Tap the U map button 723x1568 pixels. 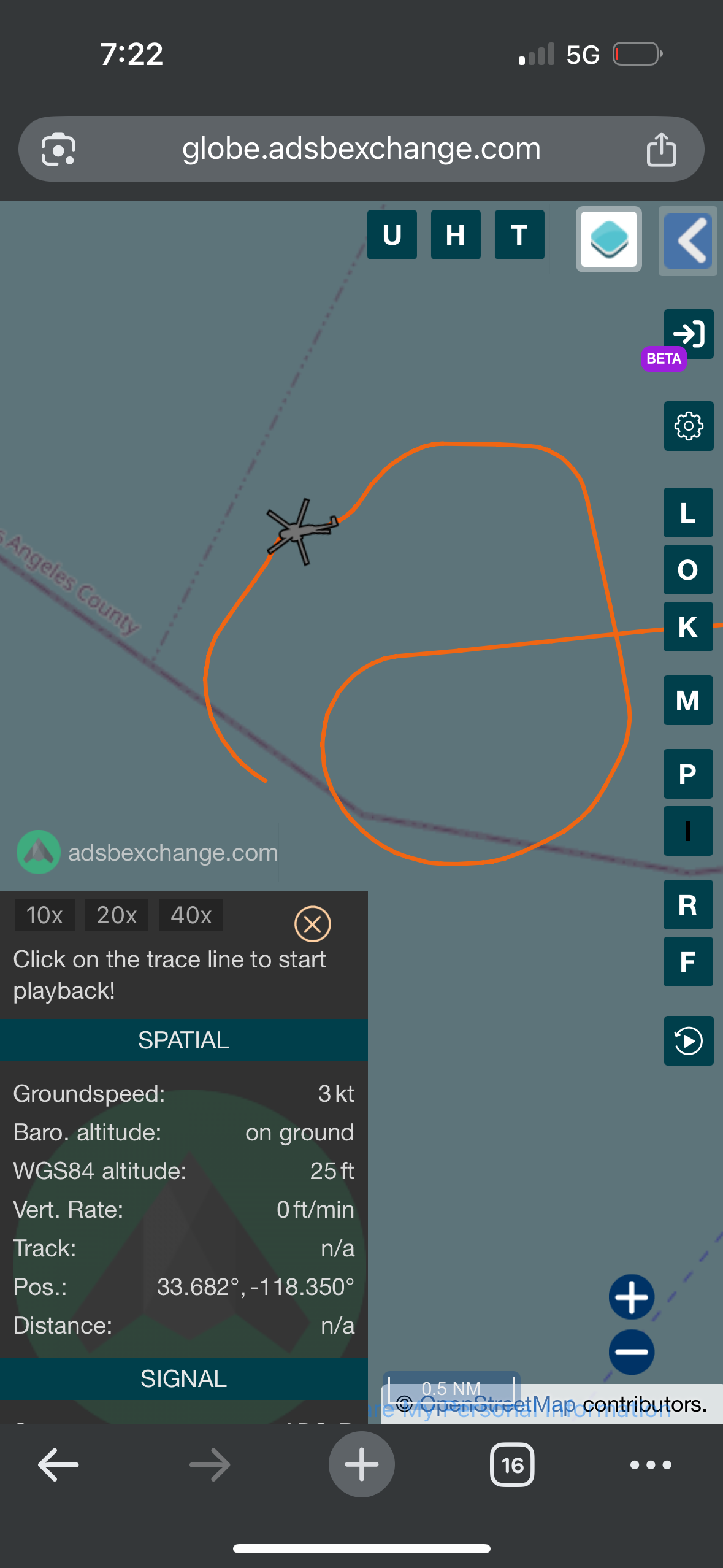pos(392,235)
